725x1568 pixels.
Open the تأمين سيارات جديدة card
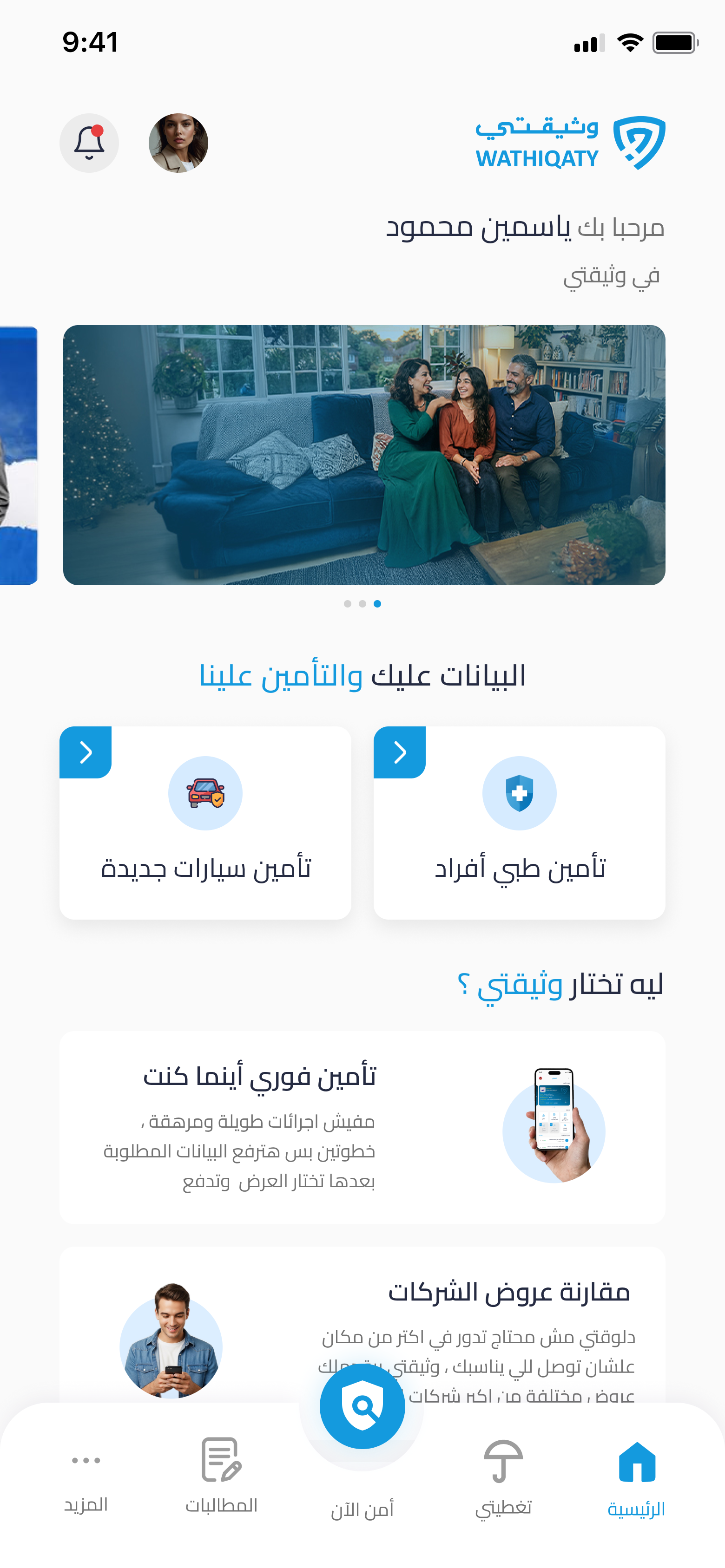point(205,823)
